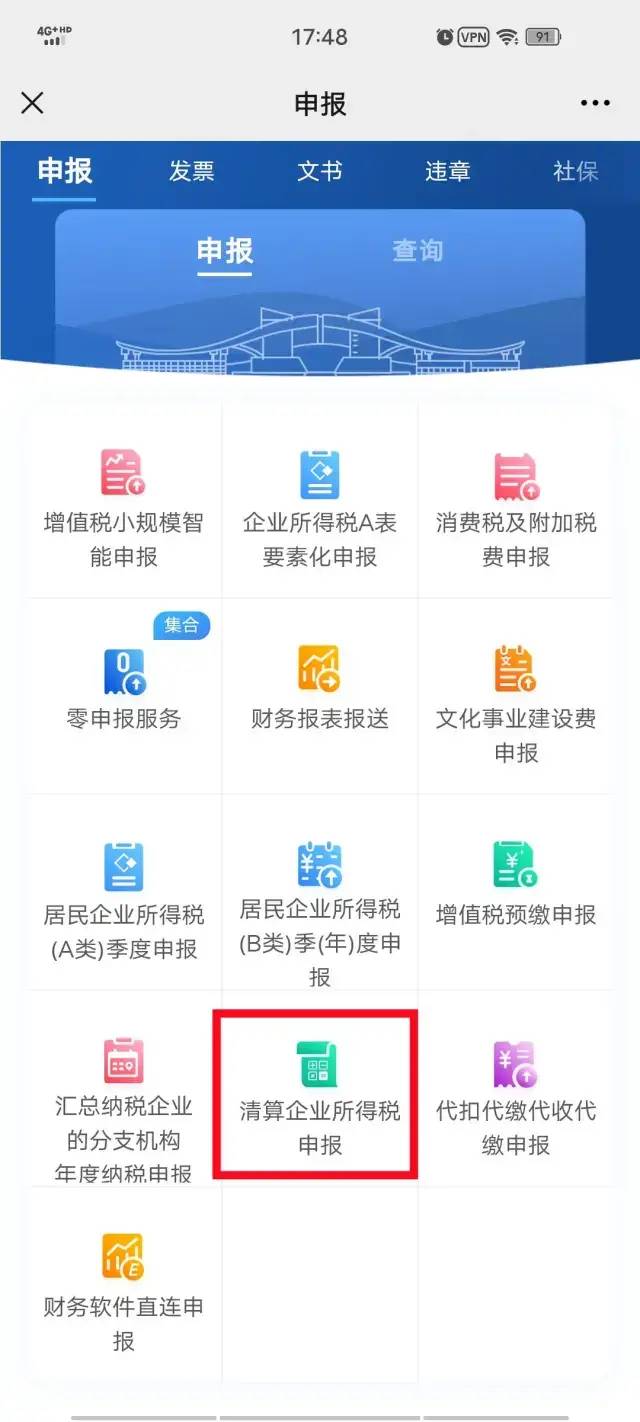Switch to the 违章 tab
This screenshot has height=1422, width=640.
point(448,171)
